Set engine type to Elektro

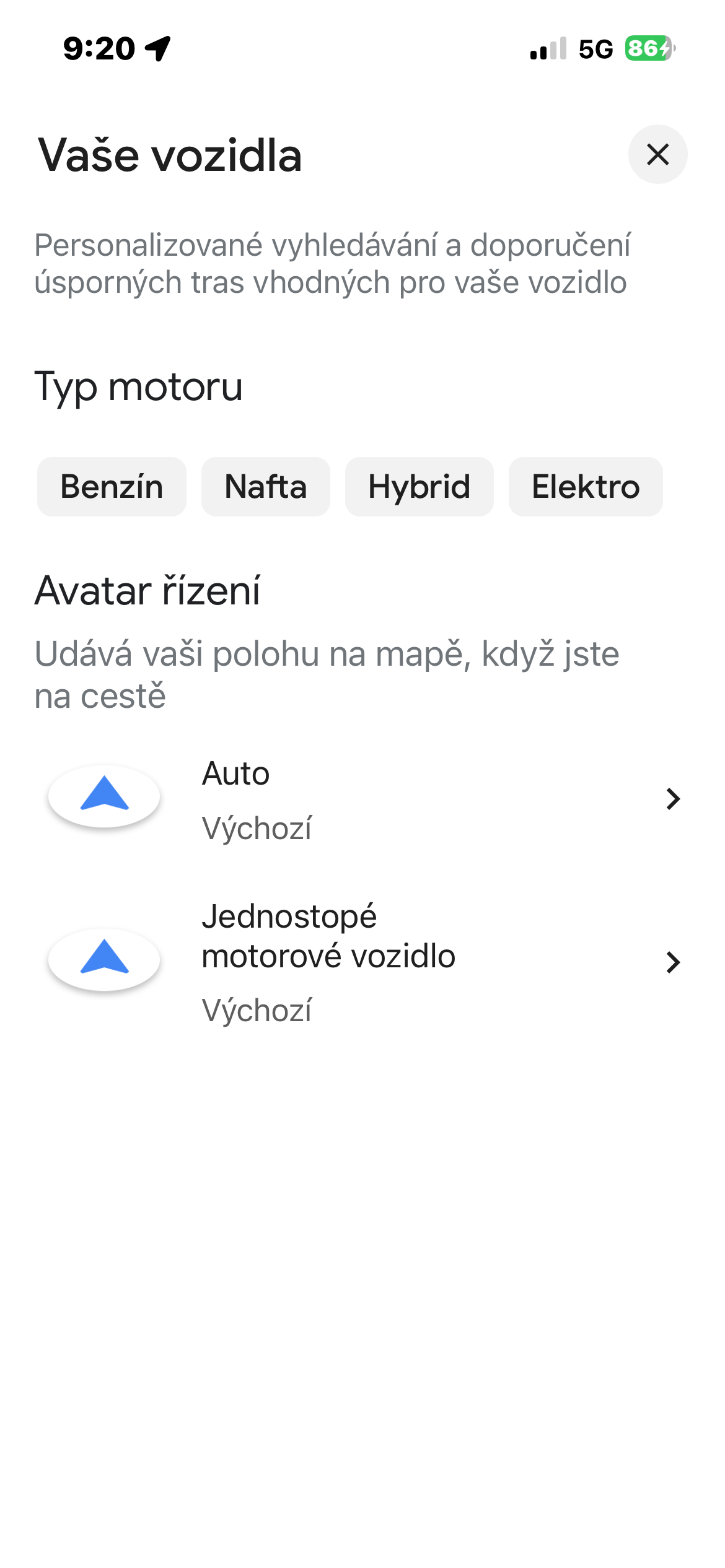tap(585, 487)
